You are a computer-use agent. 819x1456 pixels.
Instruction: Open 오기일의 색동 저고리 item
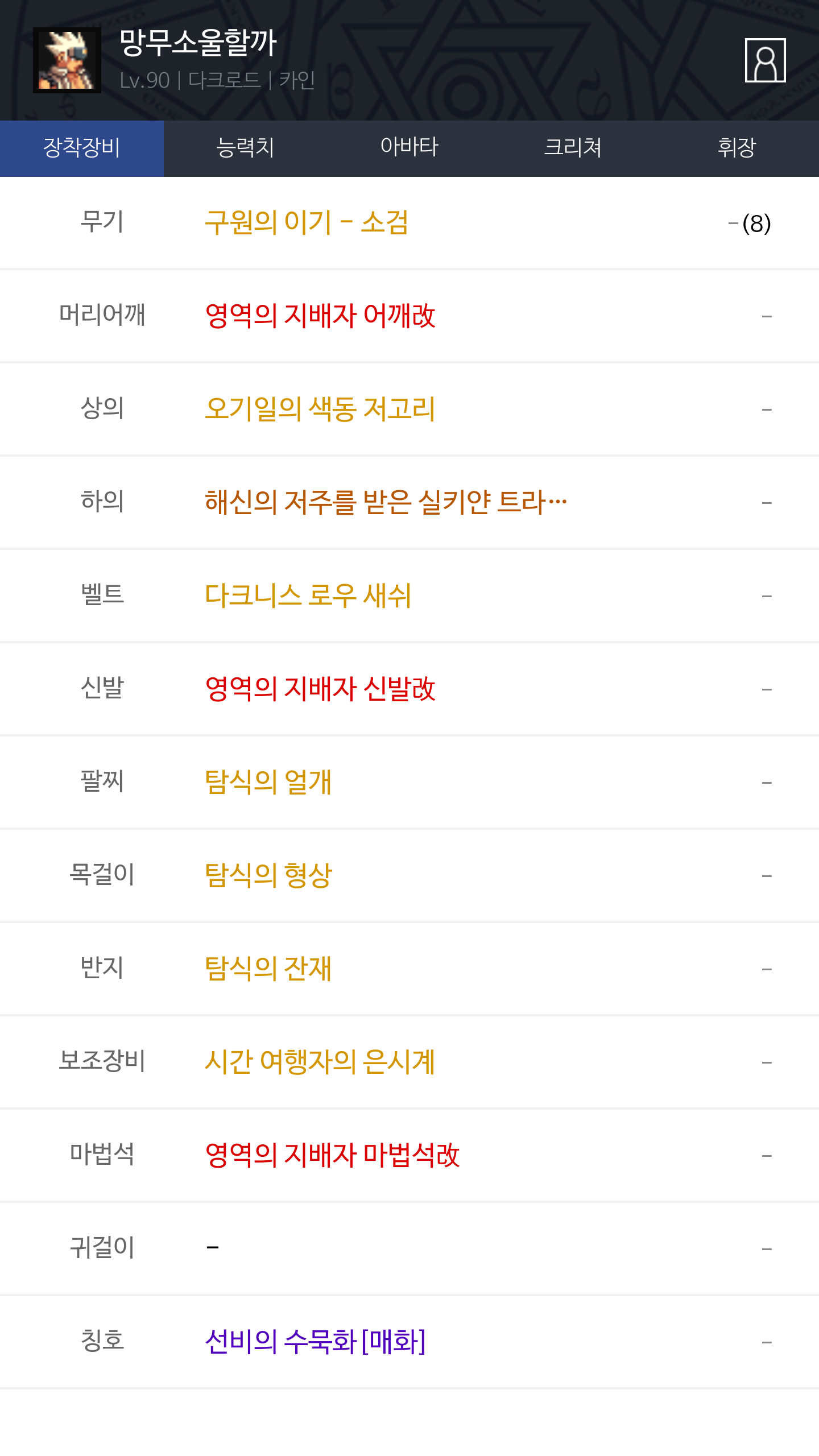pos(320,409)
